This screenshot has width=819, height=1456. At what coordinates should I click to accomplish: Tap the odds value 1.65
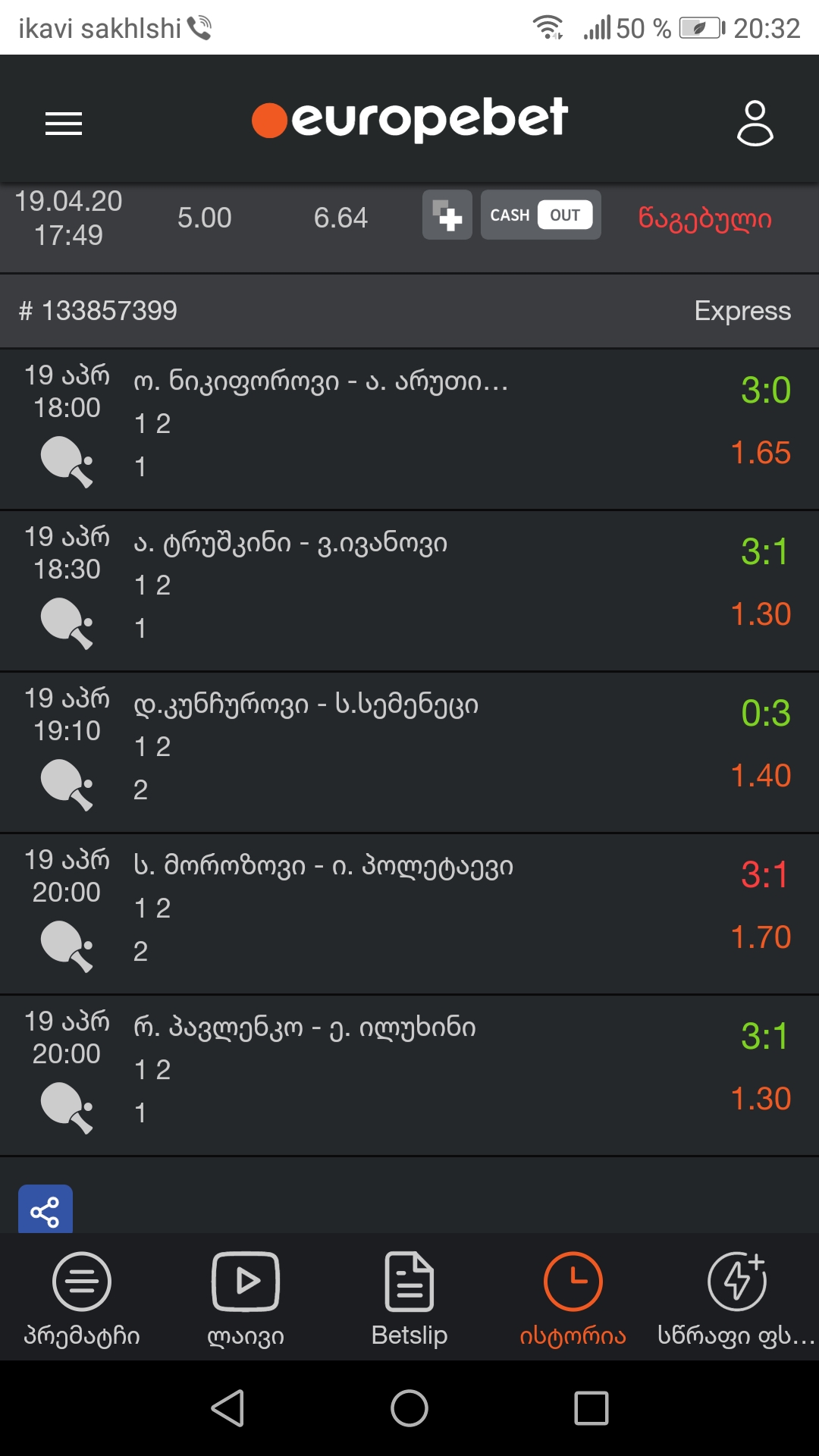[760, 453]
